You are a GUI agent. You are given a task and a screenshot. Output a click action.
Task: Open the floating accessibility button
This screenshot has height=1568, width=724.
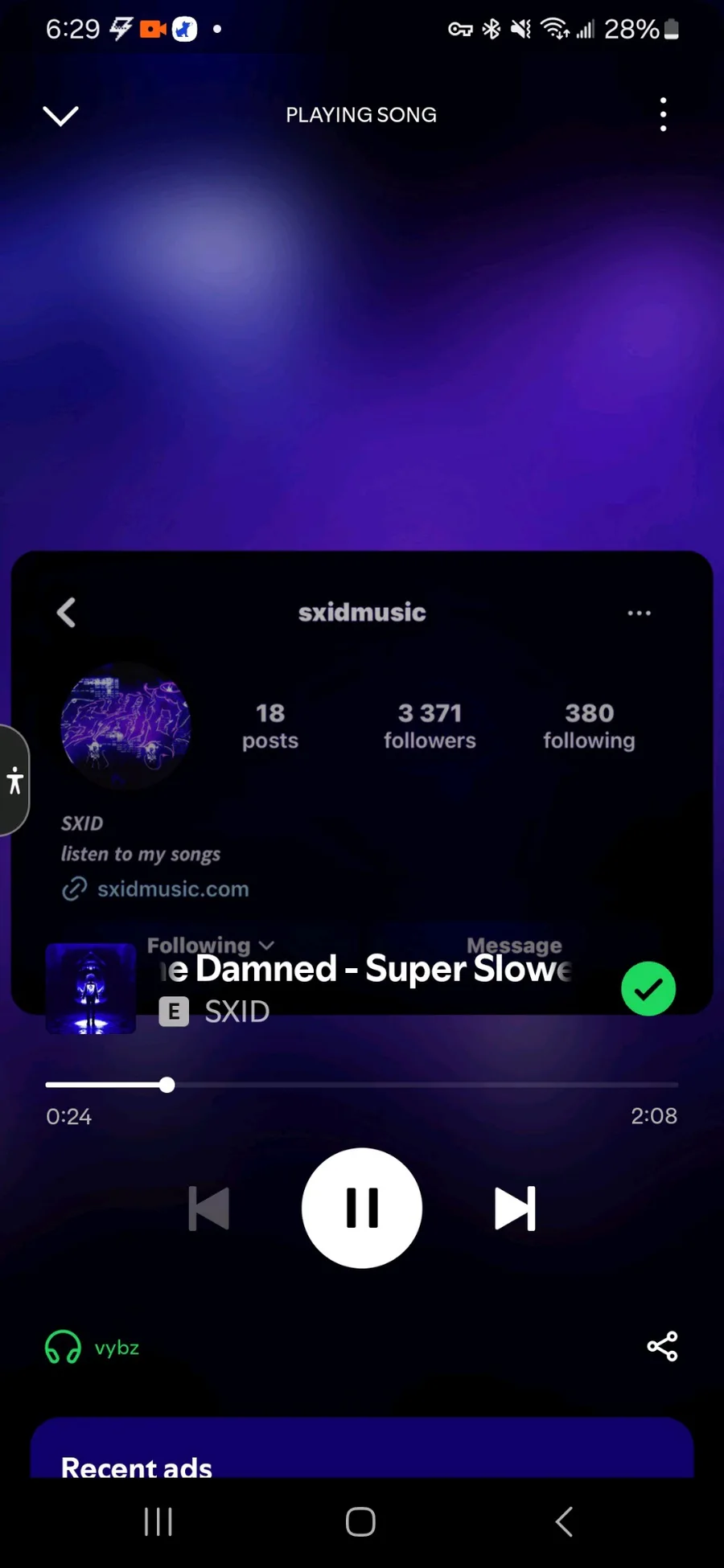(x=14, y=781)
